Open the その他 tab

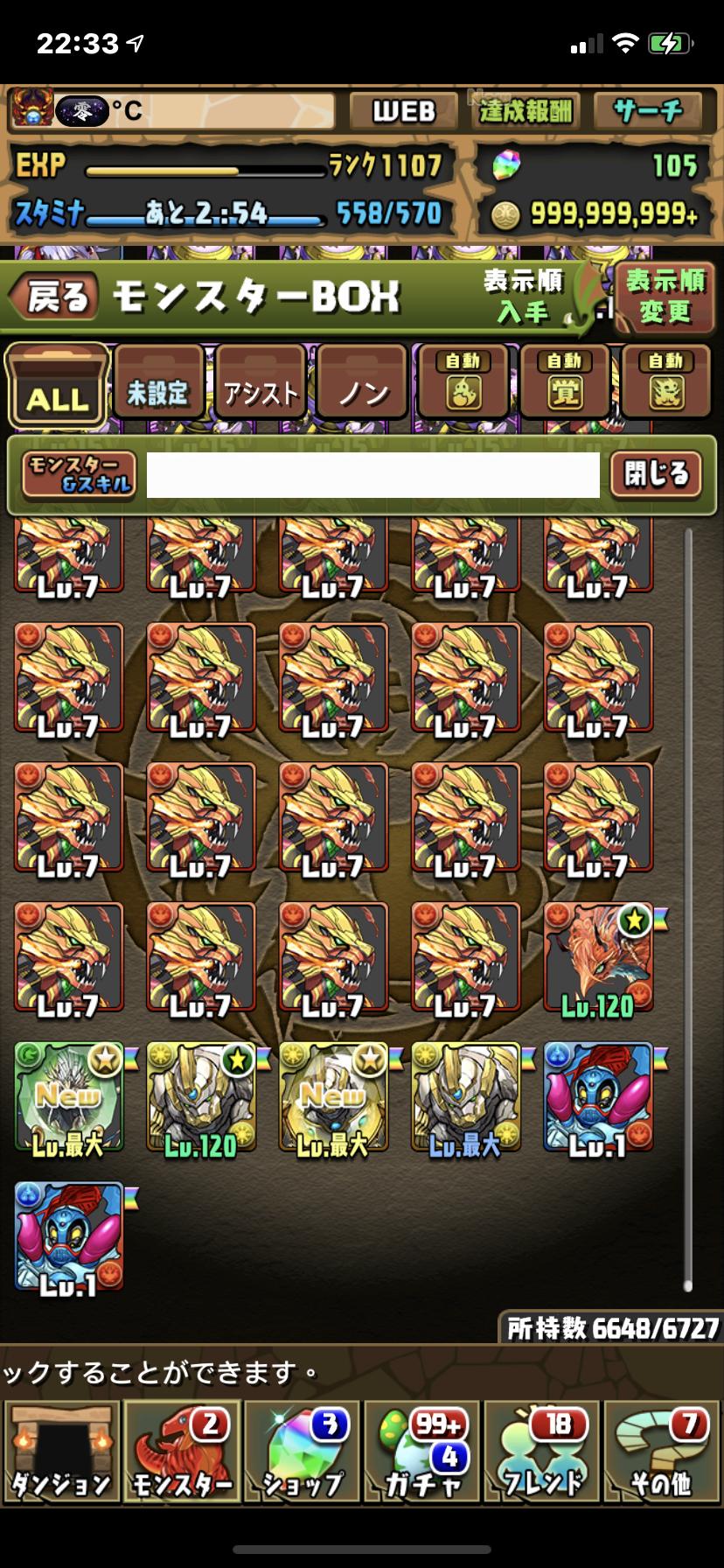pos(661,1452)
